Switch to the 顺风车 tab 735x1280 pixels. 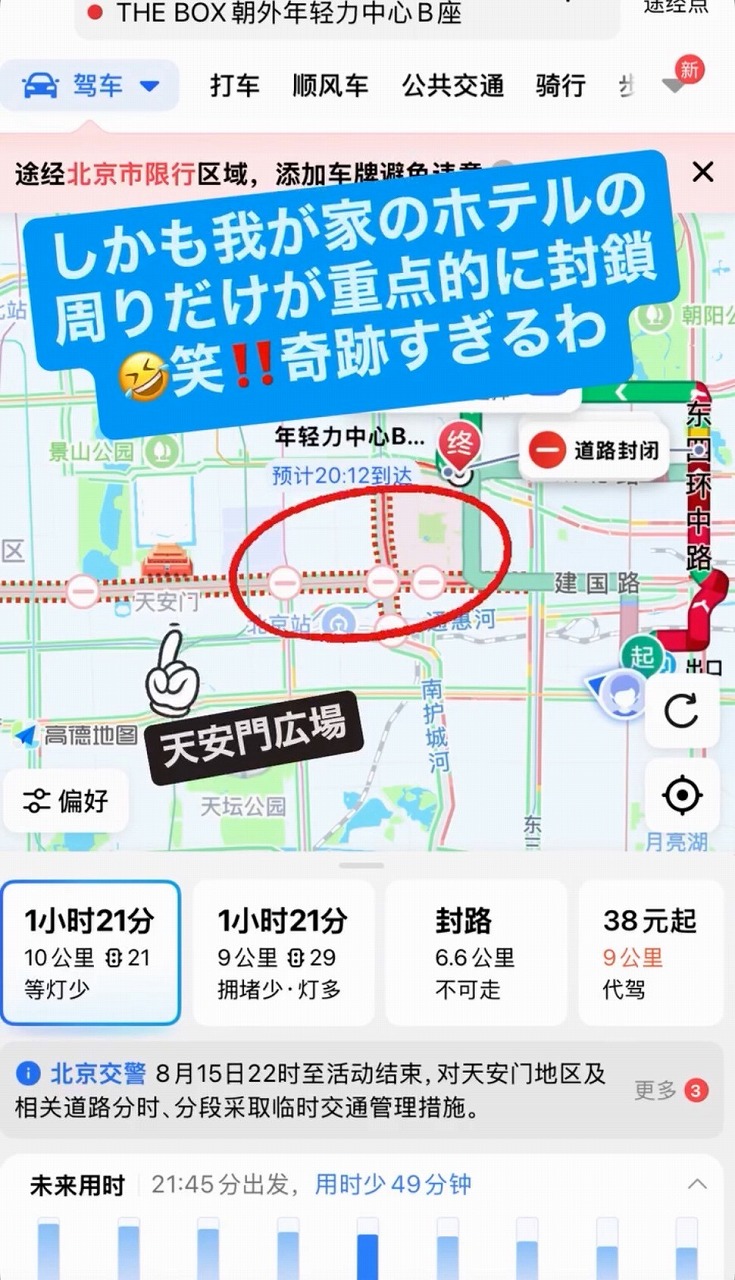coord(330,86)
